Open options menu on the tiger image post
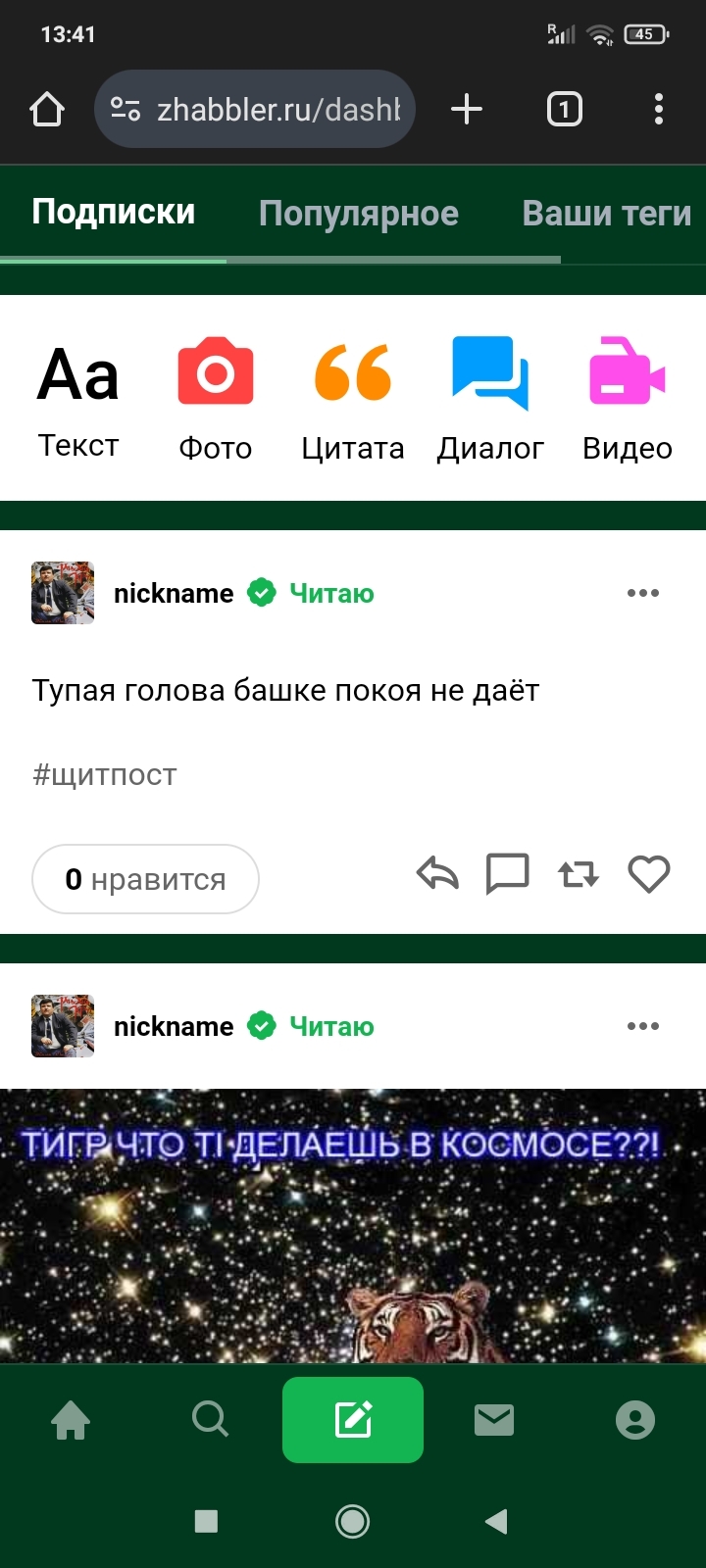The height and width of the screenshot is (1568, 706). click(x=642, y=1026)
